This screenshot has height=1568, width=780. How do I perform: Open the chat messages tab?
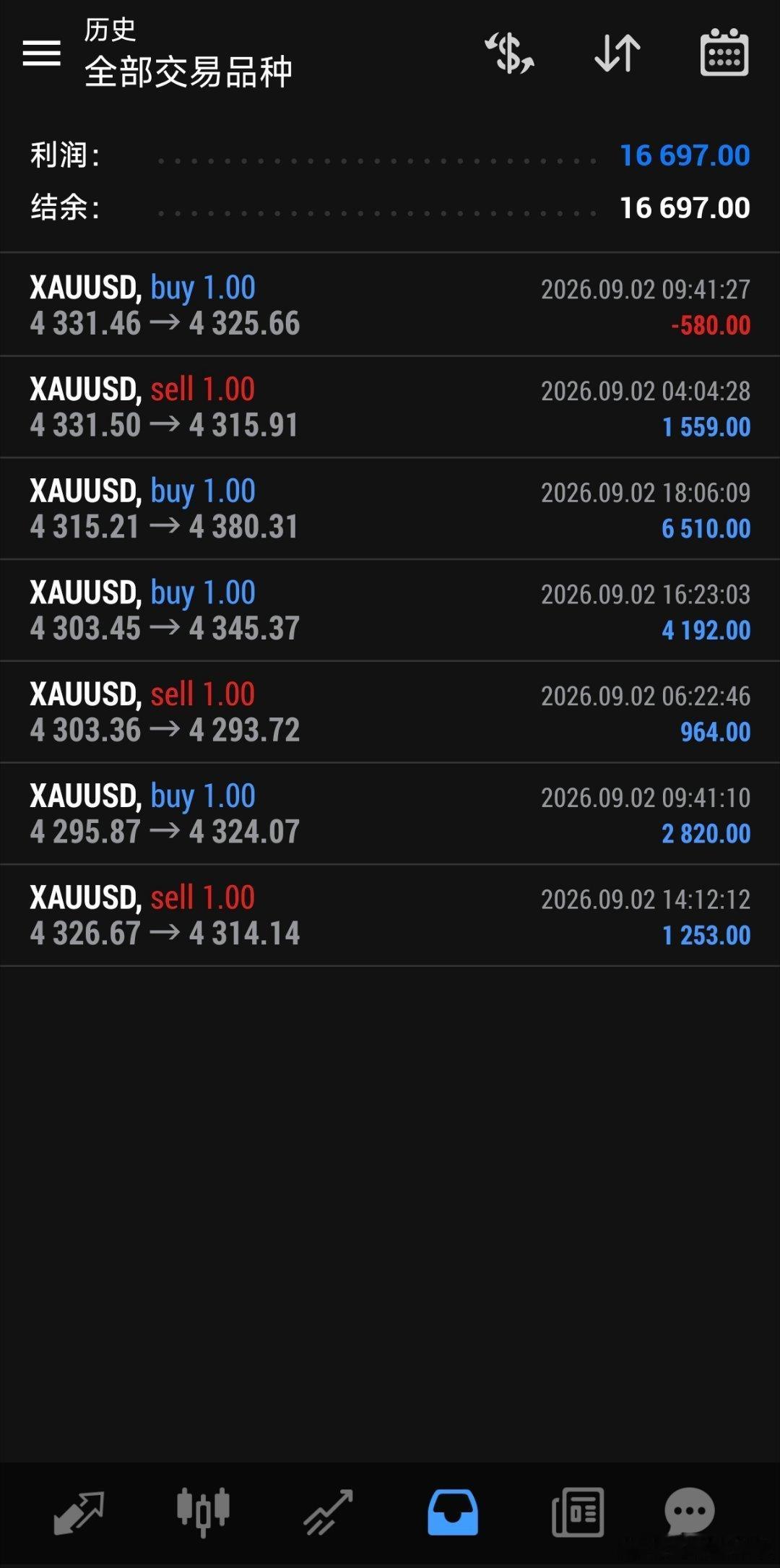click(x=689, y=1512)
